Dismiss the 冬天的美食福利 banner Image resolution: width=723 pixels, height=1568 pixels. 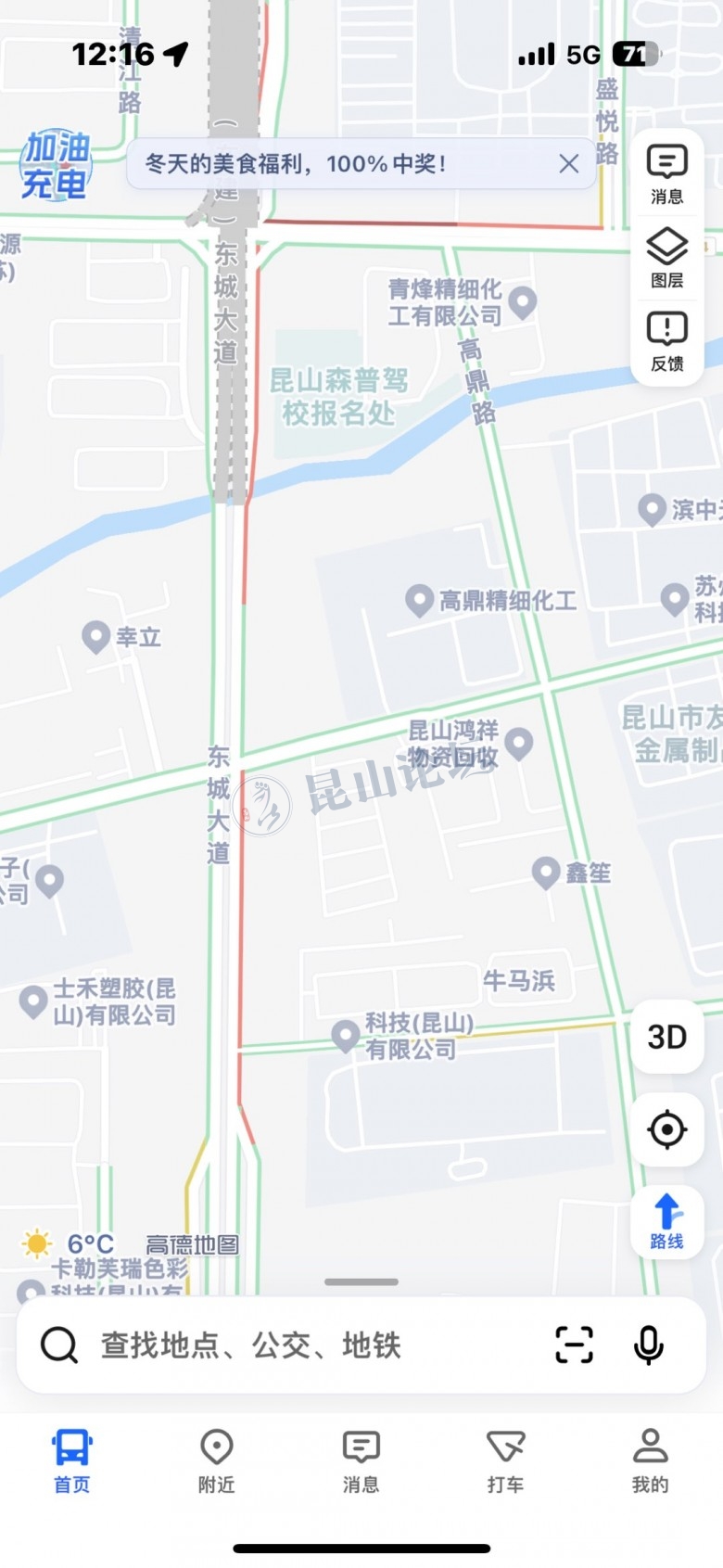[x=568, y=164]
